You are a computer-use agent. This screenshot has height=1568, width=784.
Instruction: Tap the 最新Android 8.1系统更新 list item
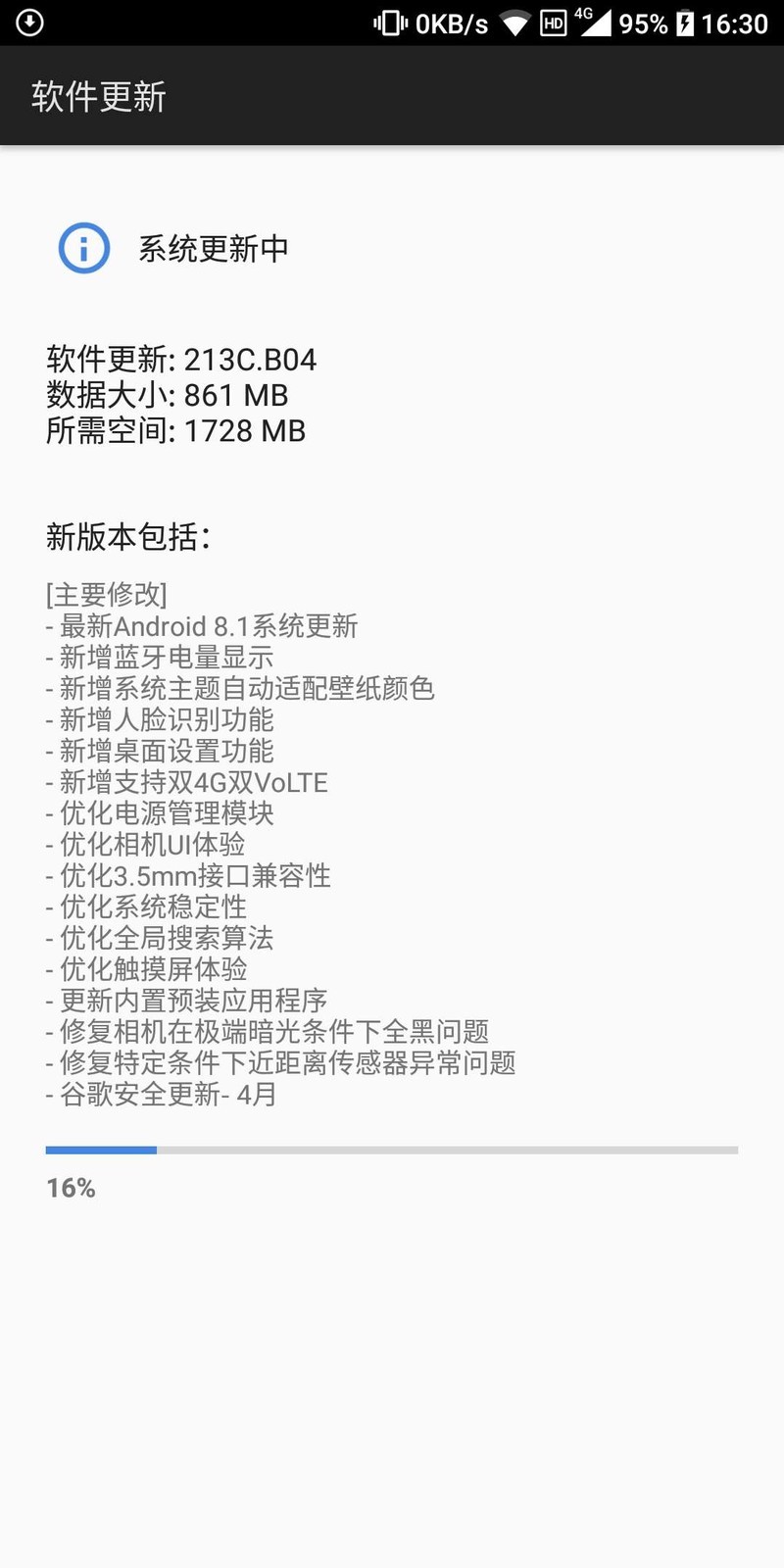[201, 626]
